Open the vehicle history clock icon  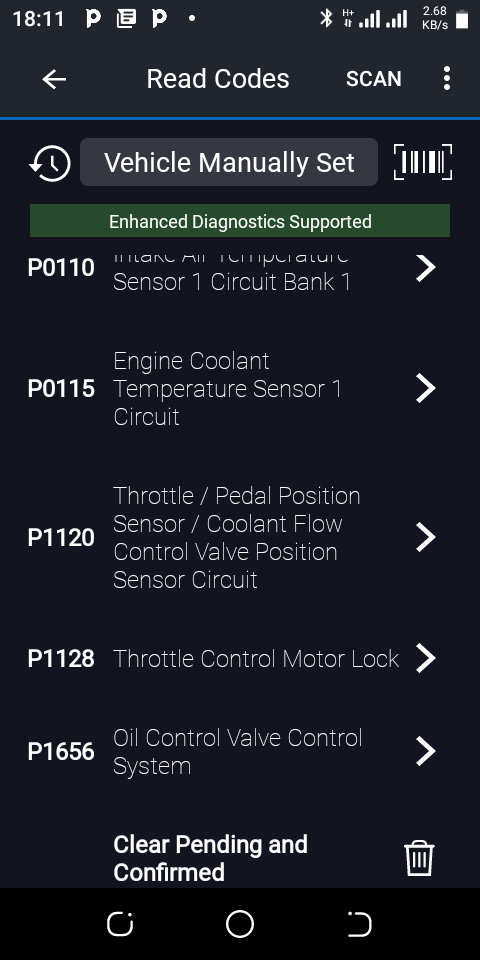(50, 163)
